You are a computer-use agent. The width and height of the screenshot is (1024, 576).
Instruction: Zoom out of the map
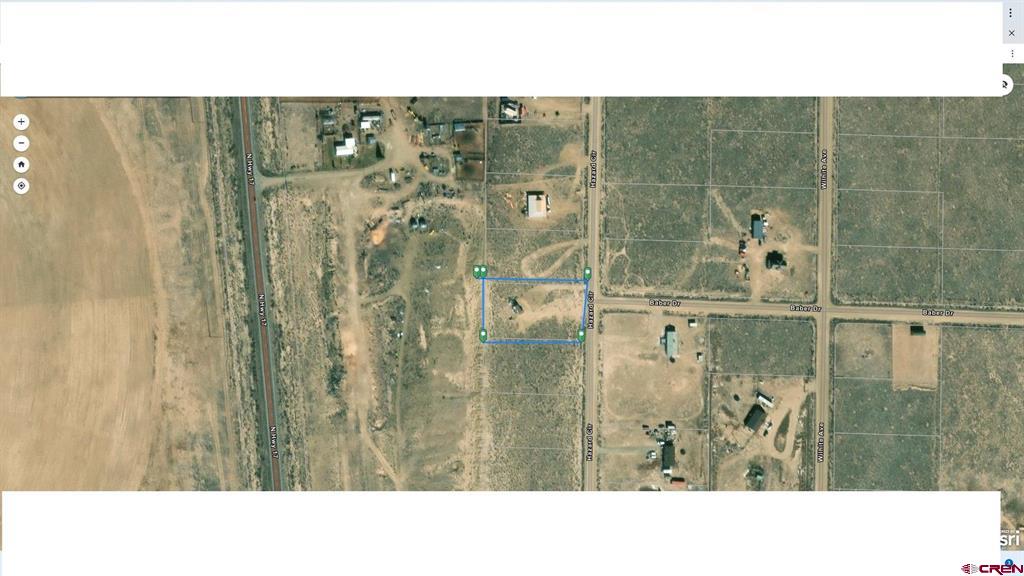21,143
